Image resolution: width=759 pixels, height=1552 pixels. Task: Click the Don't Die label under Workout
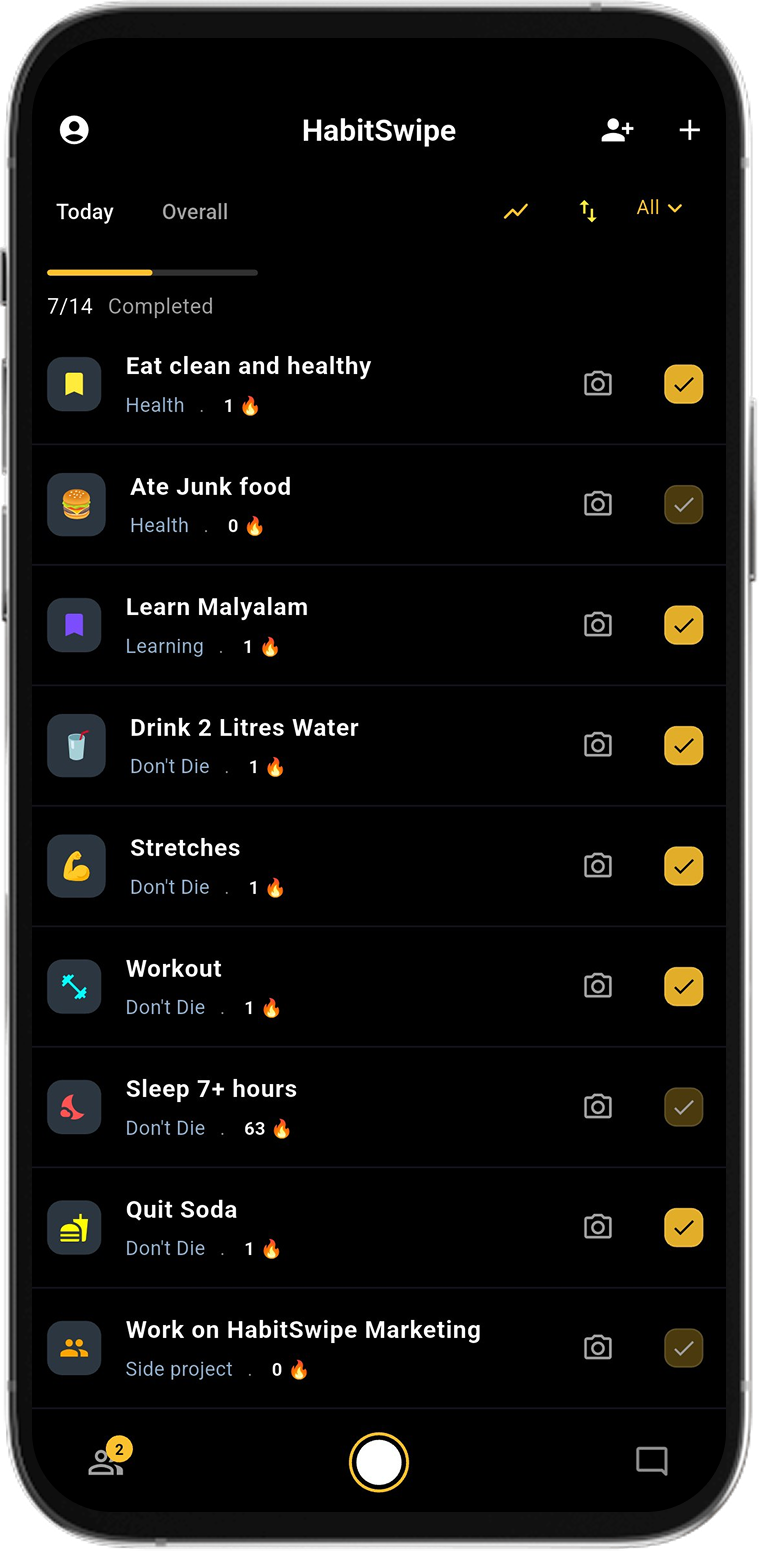(165, 1007)
